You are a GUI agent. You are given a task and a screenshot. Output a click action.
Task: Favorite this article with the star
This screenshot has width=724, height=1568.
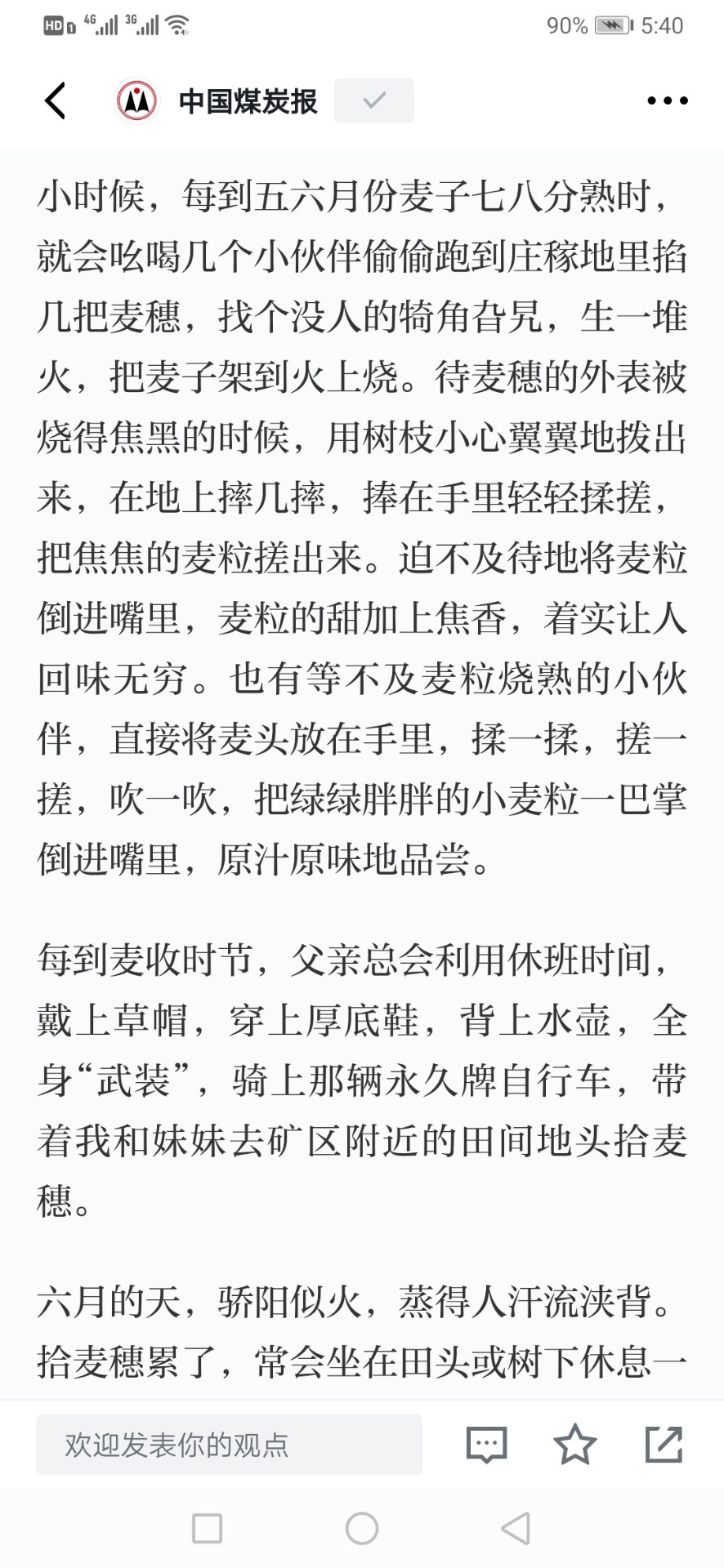(574, 1444)
